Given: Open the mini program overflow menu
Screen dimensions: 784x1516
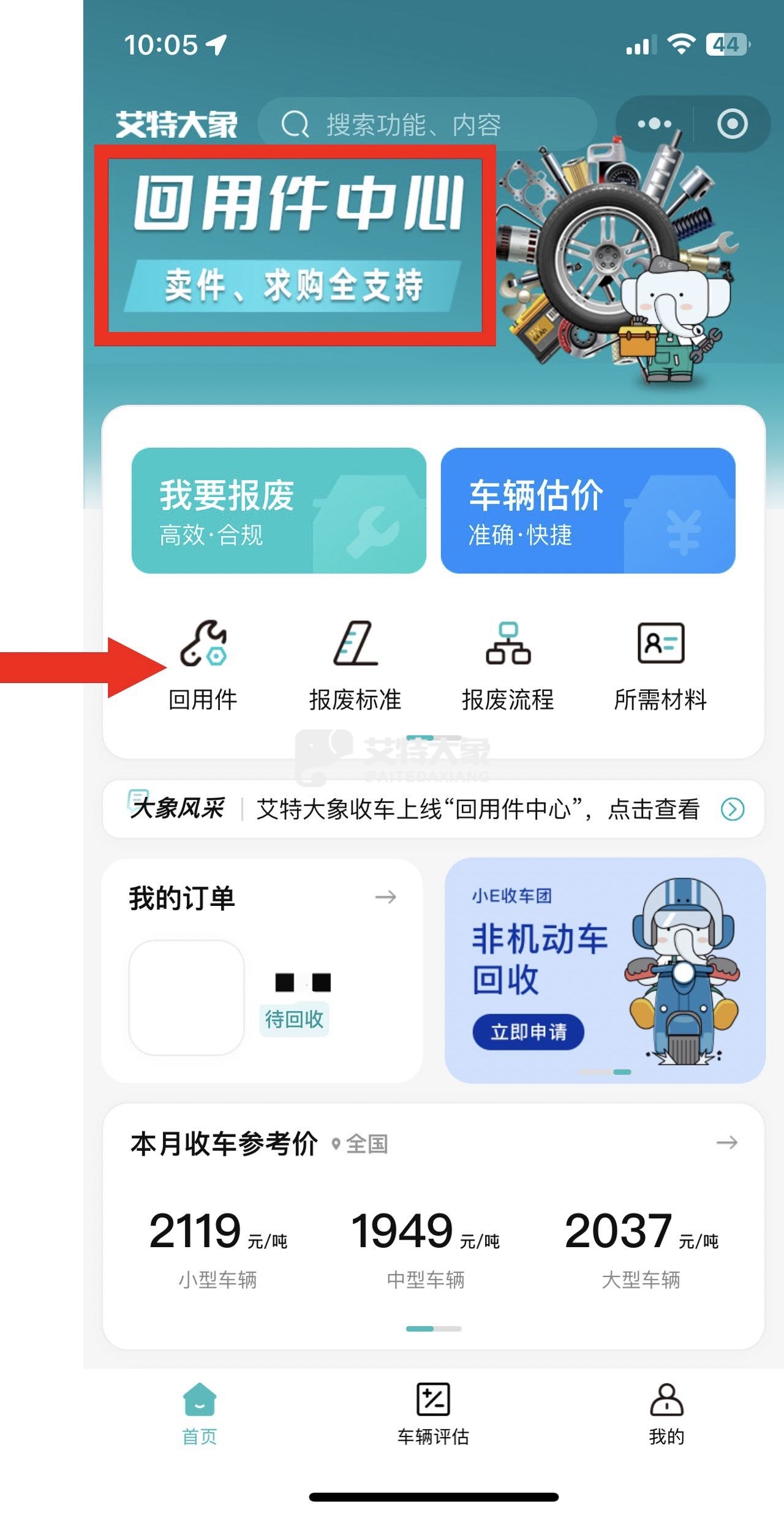Looking at the screenshot, I should coord(654,124).
